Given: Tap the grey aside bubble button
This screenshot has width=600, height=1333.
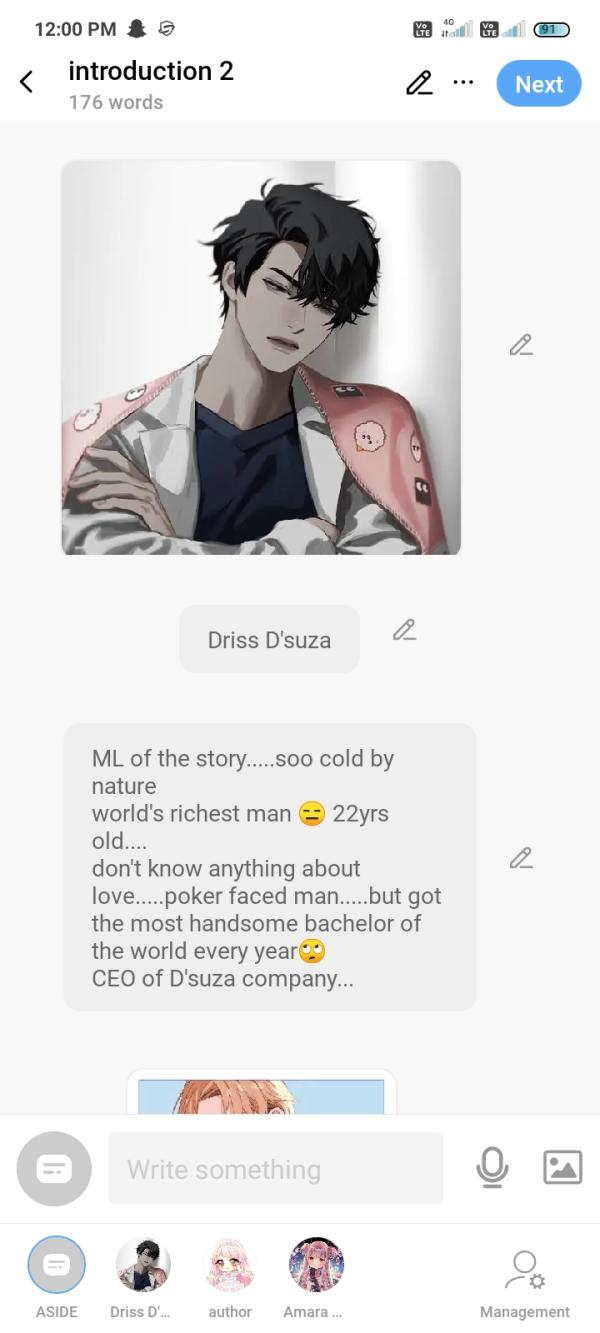Looking at the screenshot, I should coord(54,1168).
